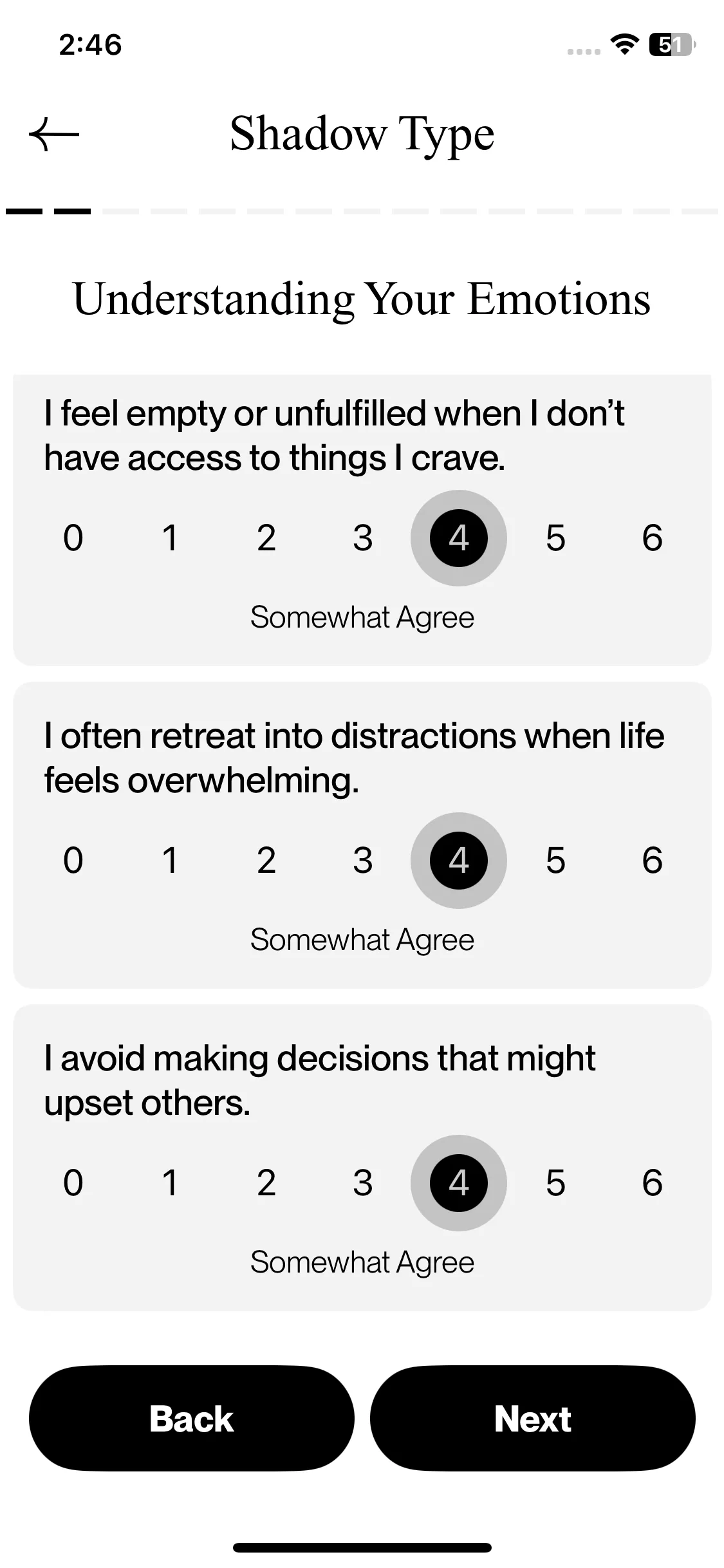Select 5 for 'feel empty or unfulfilled' question
Image resolution: width=724 pixels, height=1568 pixels.
tap(555, 538)
